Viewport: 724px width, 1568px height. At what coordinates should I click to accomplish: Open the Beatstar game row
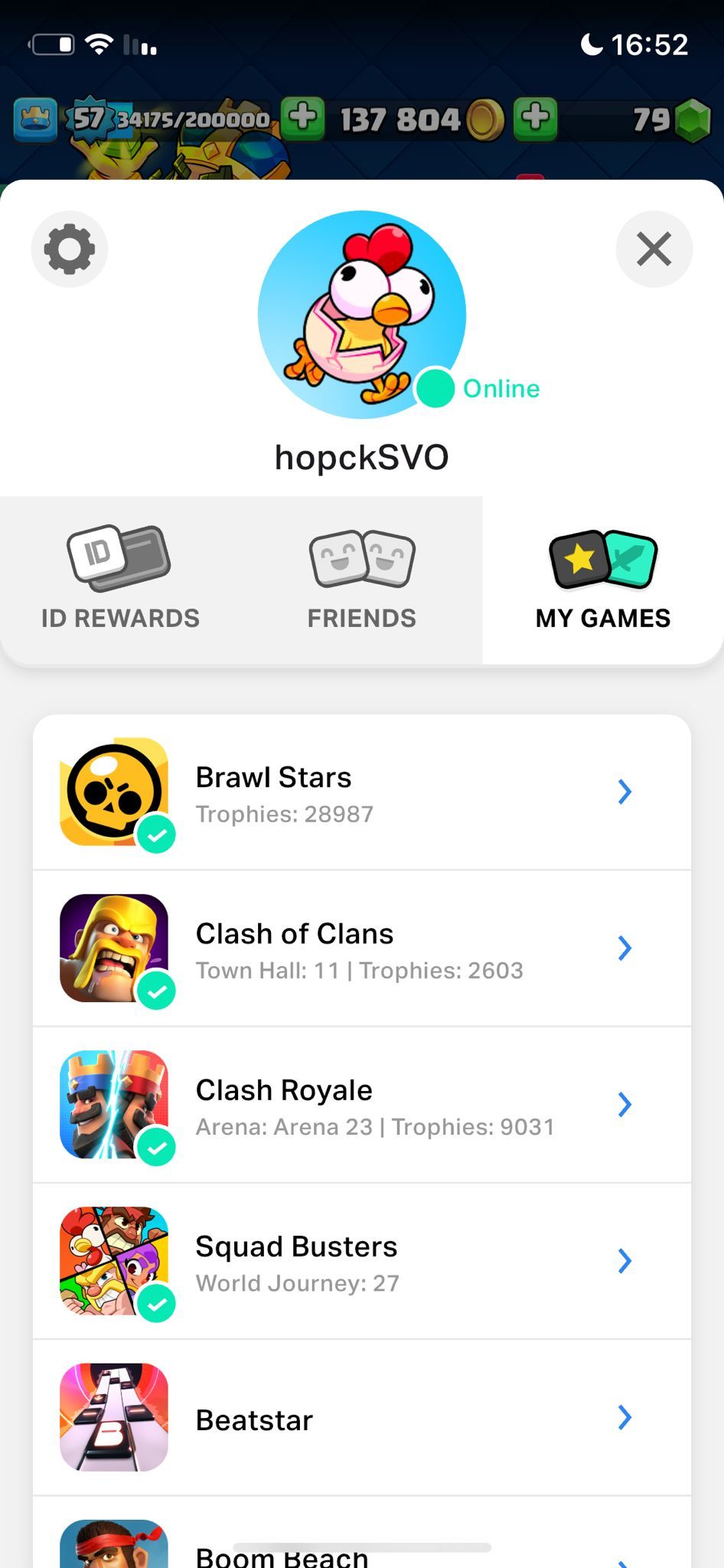click(362, 1417)
